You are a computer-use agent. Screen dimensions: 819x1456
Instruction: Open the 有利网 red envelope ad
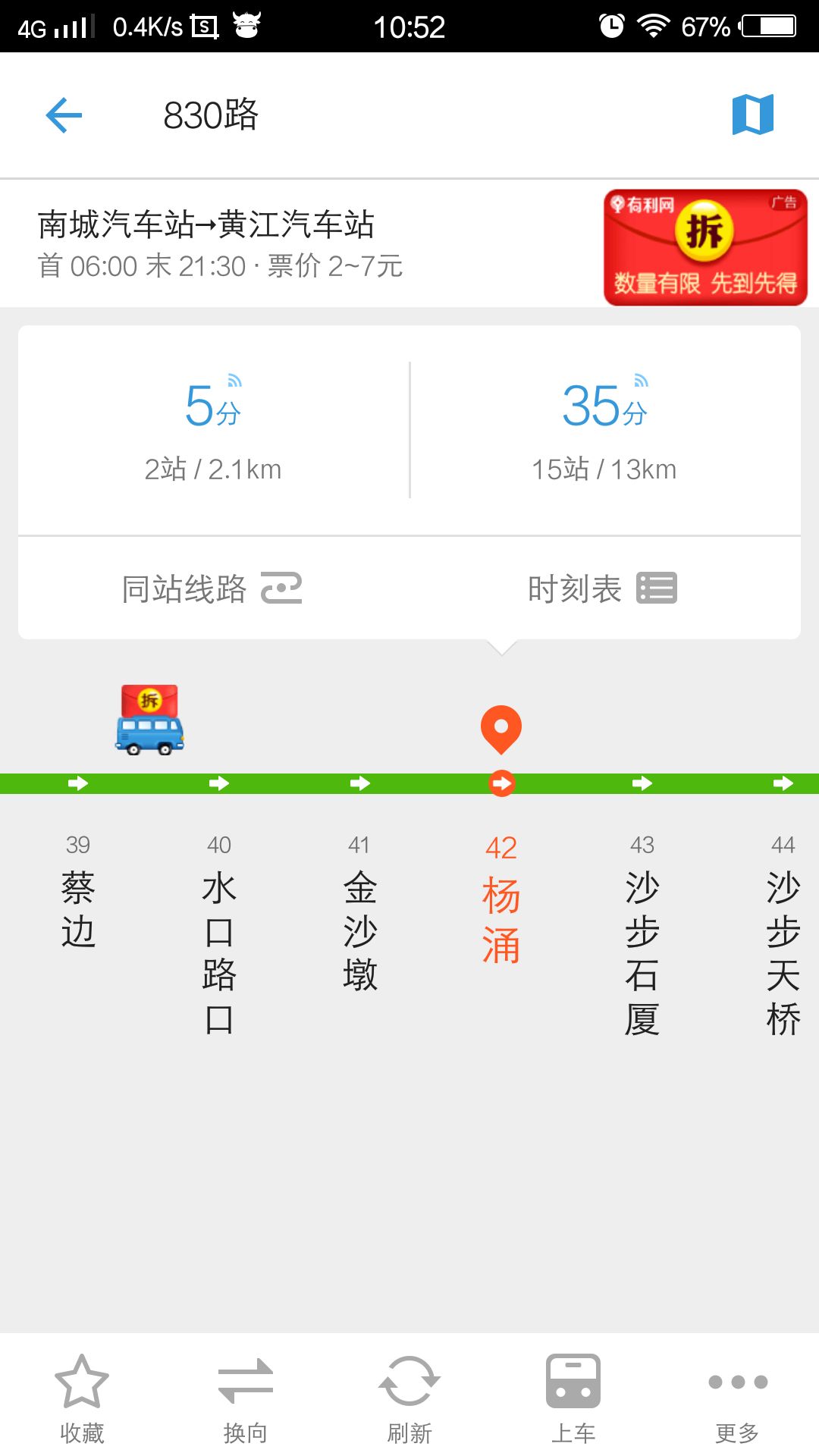pos(705,247)
